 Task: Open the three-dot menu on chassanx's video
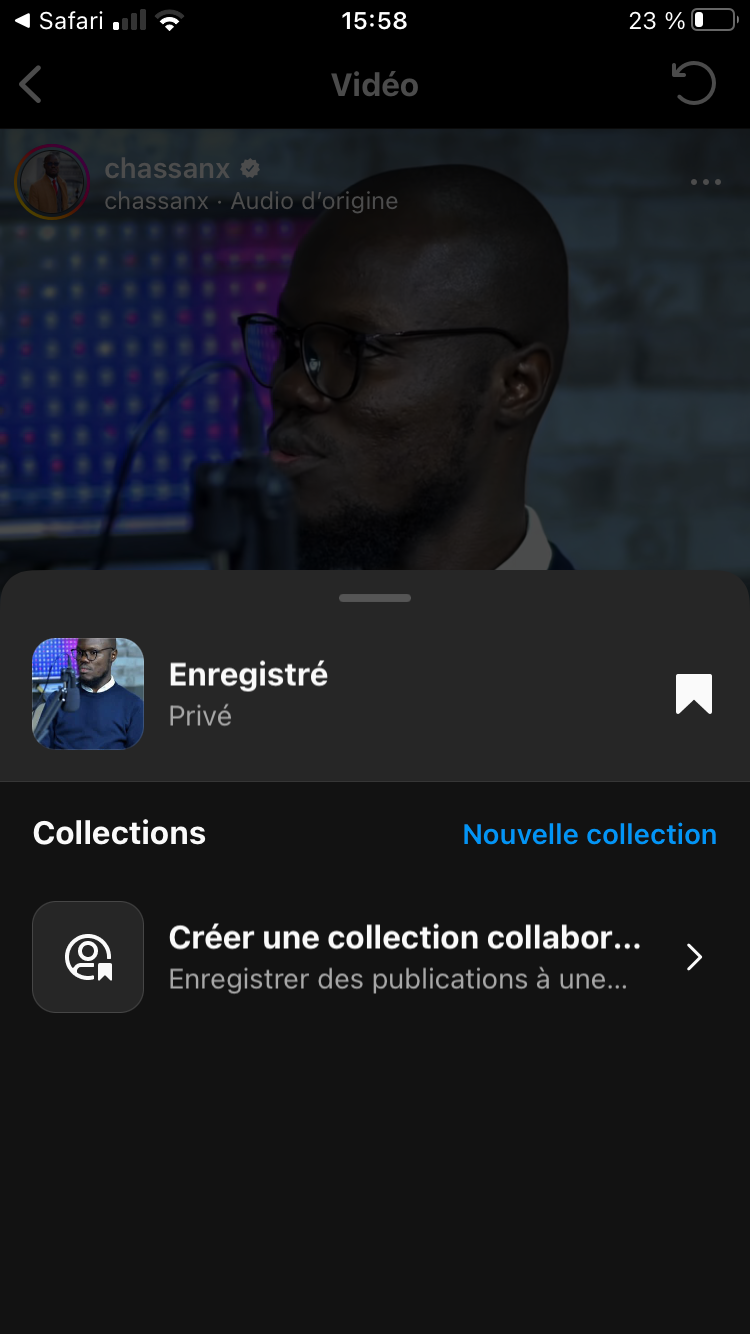705,182
